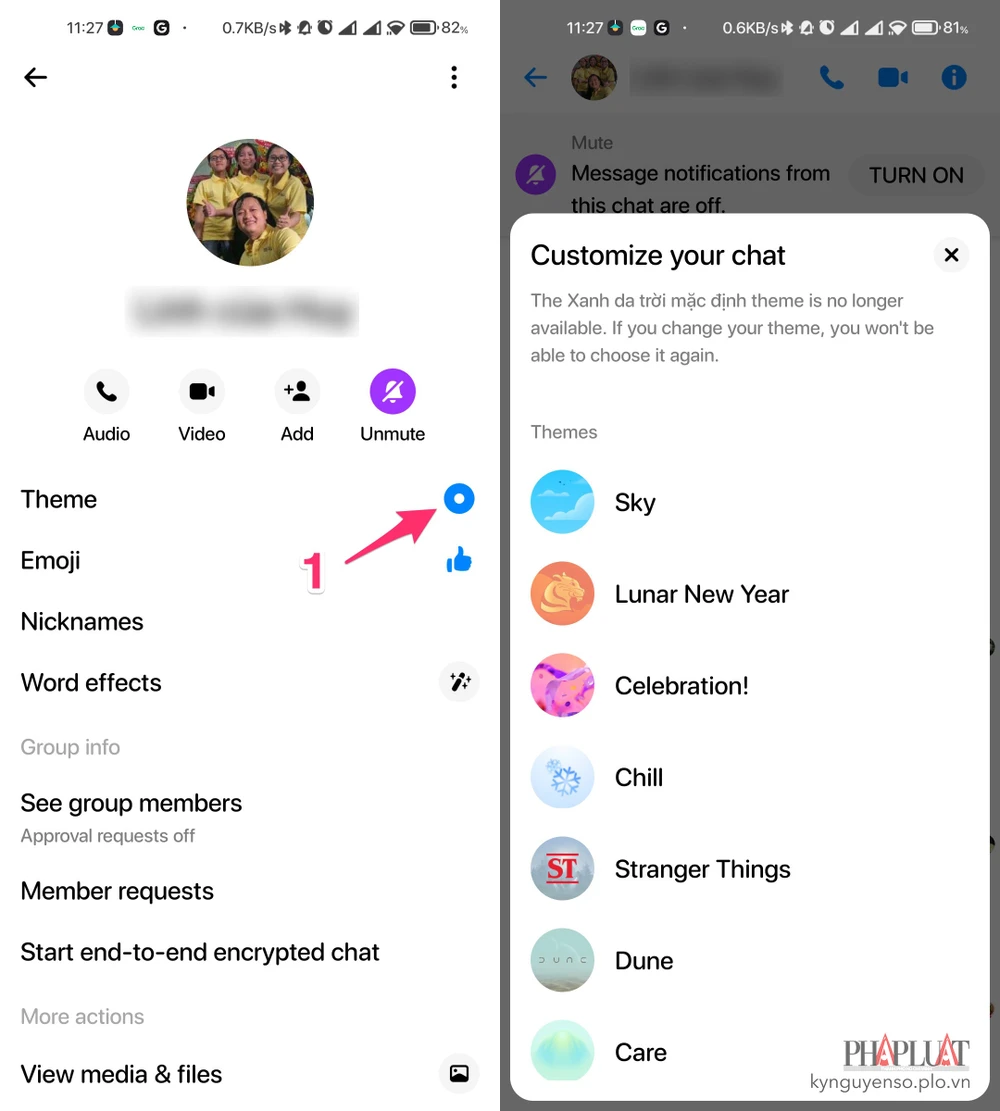Select the Sky theme
This screenshot has width=1000, height=1111.
(634, 502)
